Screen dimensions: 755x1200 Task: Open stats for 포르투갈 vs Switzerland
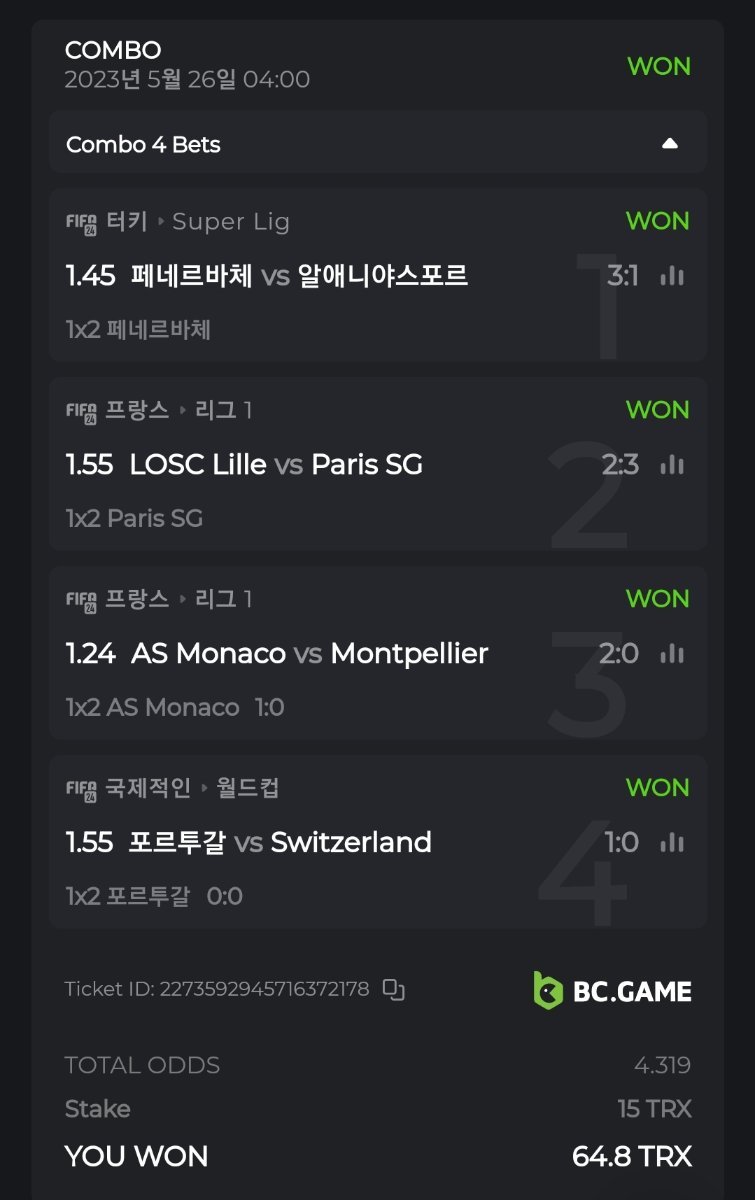pos(672,843)
